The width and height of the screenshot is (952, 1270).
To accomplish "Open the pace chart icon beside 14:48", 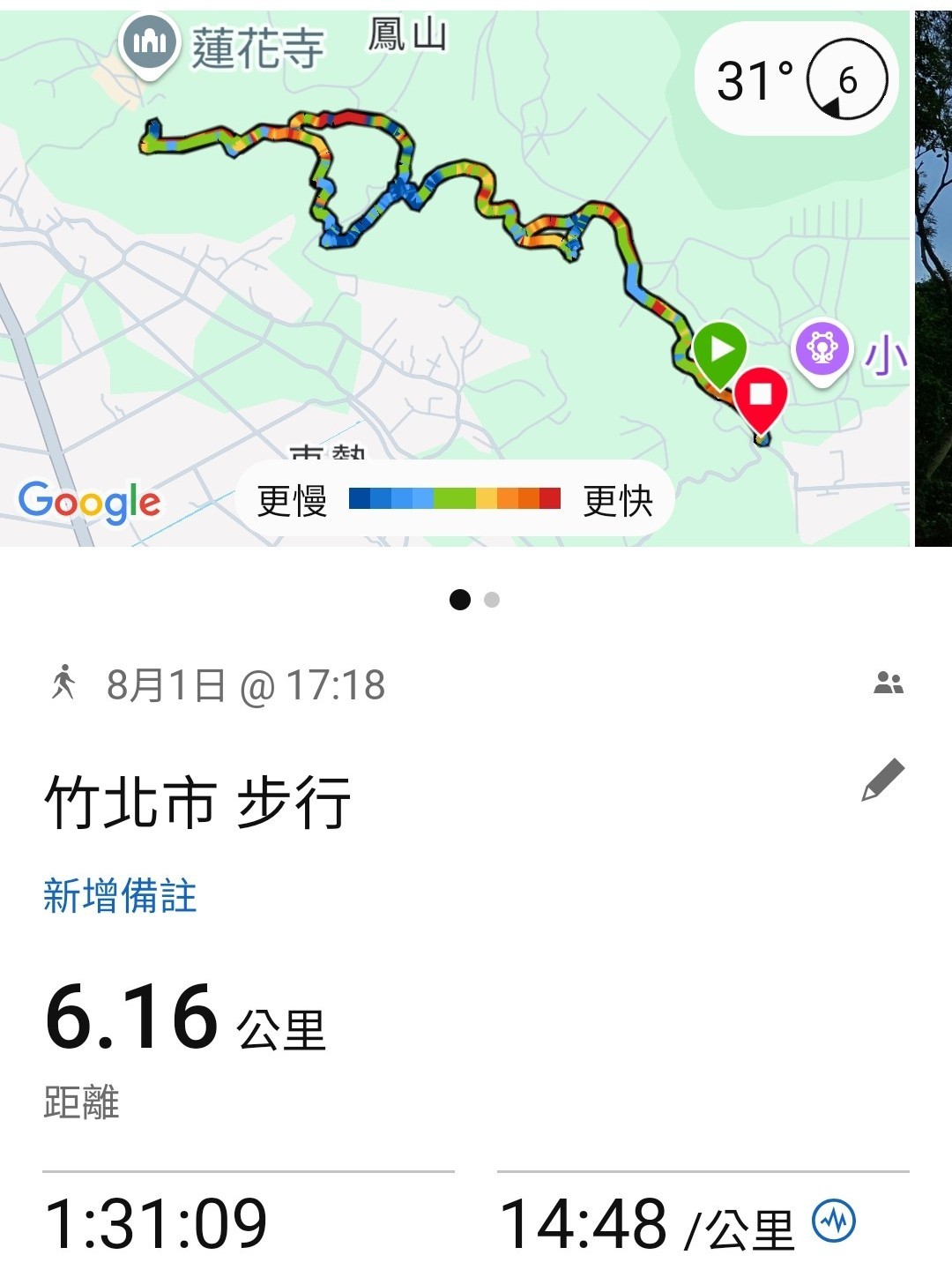I will [833, 1221].
